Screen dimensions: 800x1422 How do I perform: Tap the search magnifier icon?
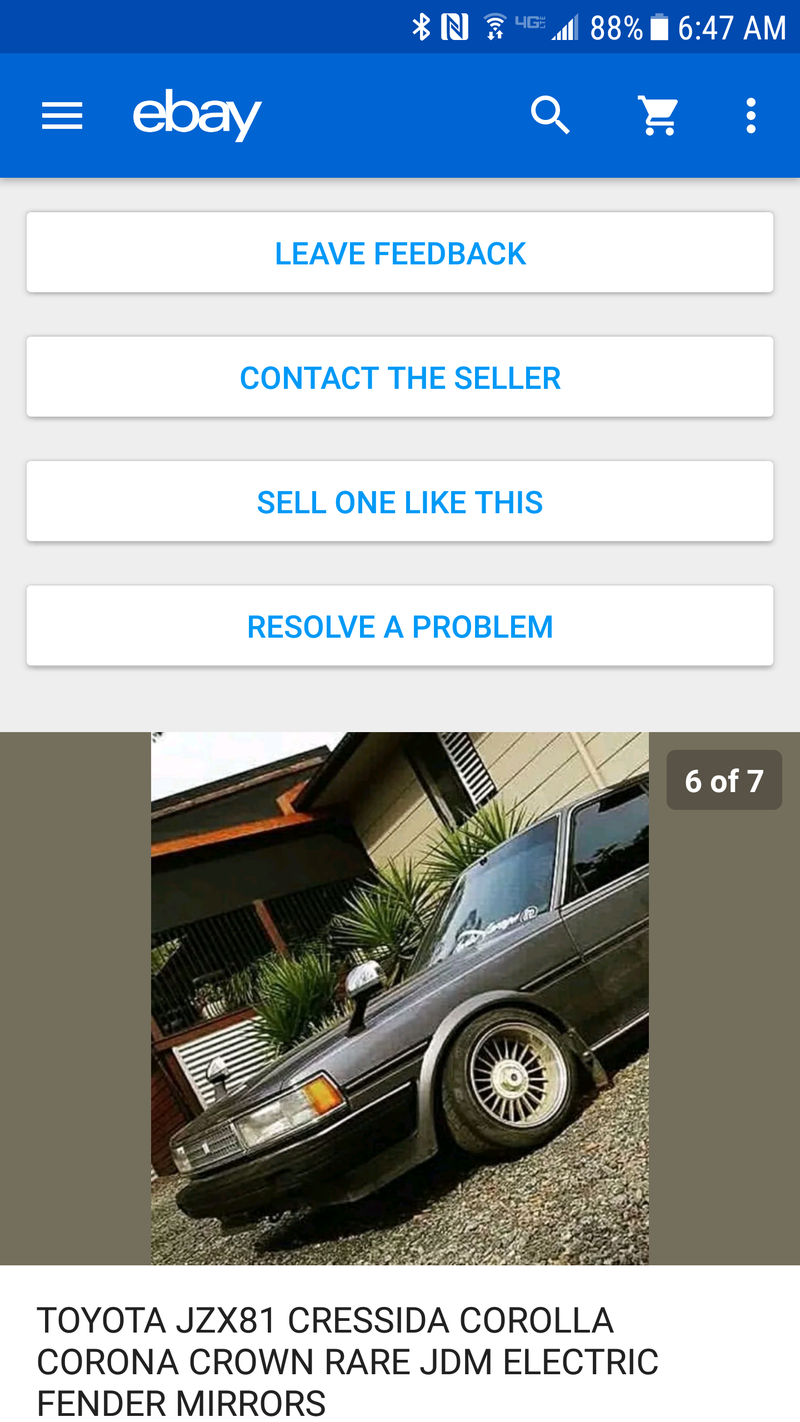[x=550, y=116]
